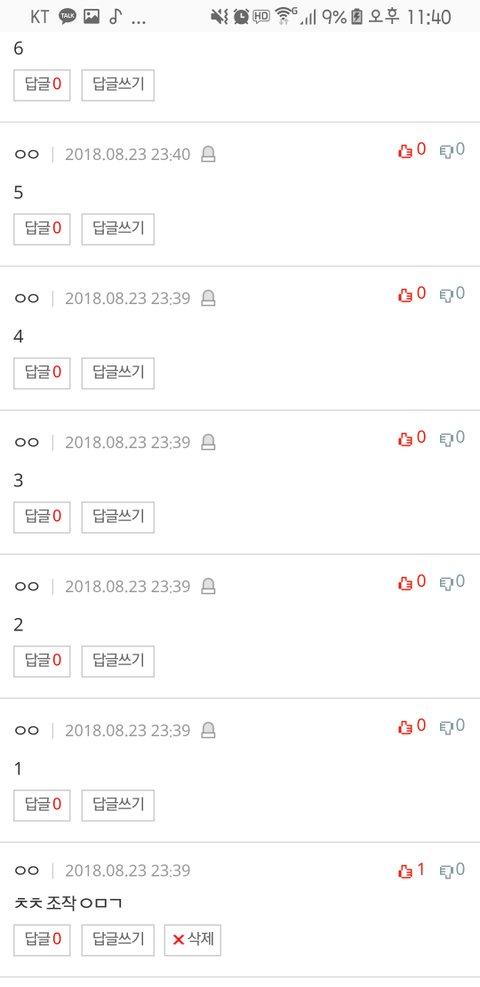Dislike the comment that says "3"
This screenshot has width=480, height=987.
point(452,438)
